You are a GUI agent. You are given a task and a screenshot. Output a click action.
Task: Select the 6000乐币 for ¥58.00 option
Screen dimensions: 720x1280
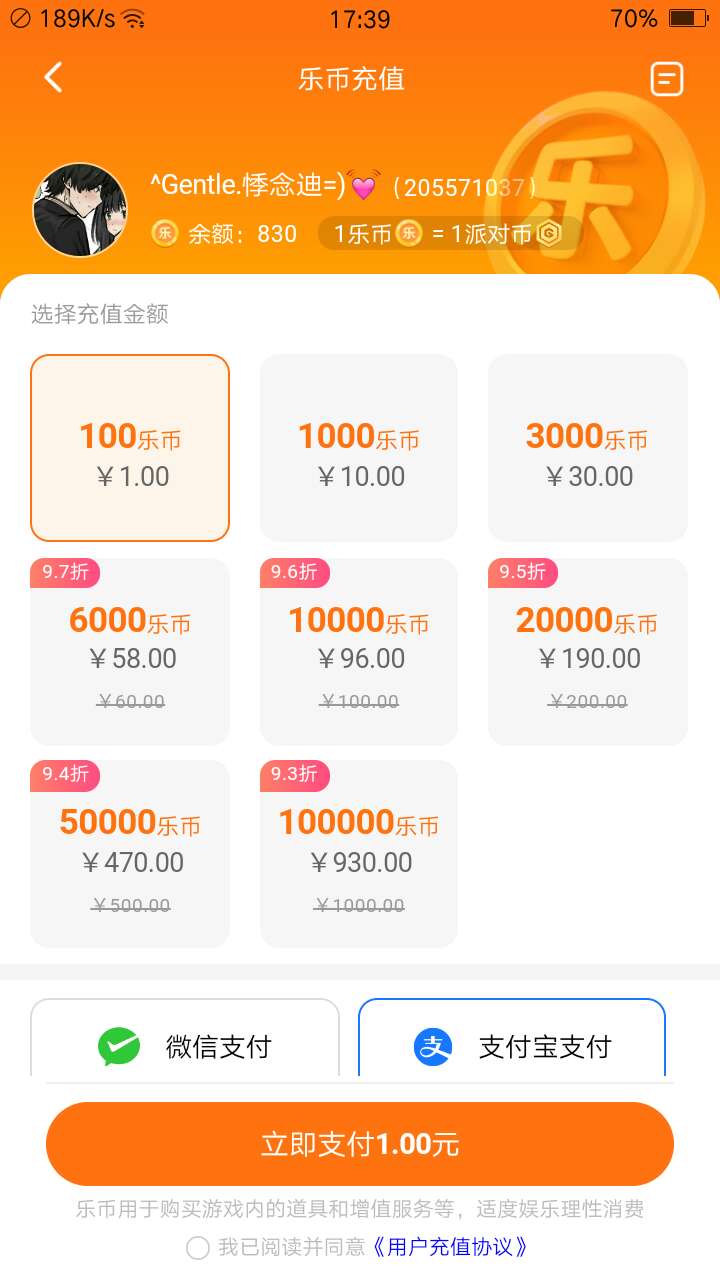[x=130, y=652]
